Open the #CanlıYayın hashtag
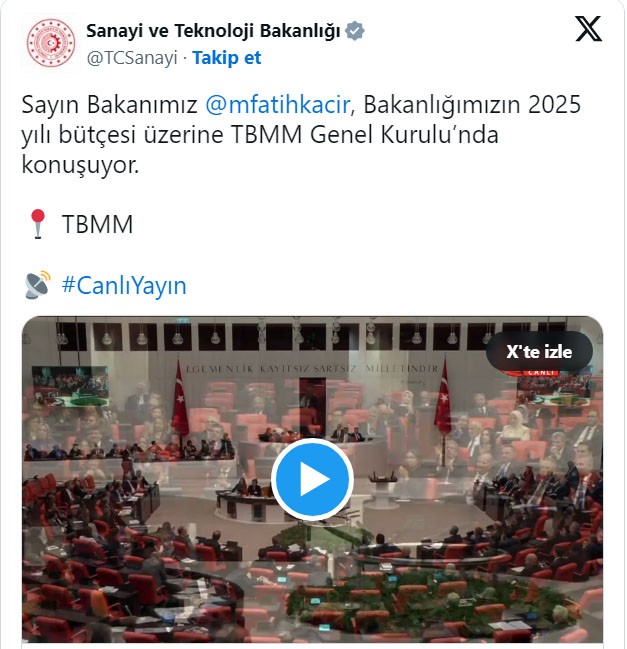627x649 pixels. [124, 286]
